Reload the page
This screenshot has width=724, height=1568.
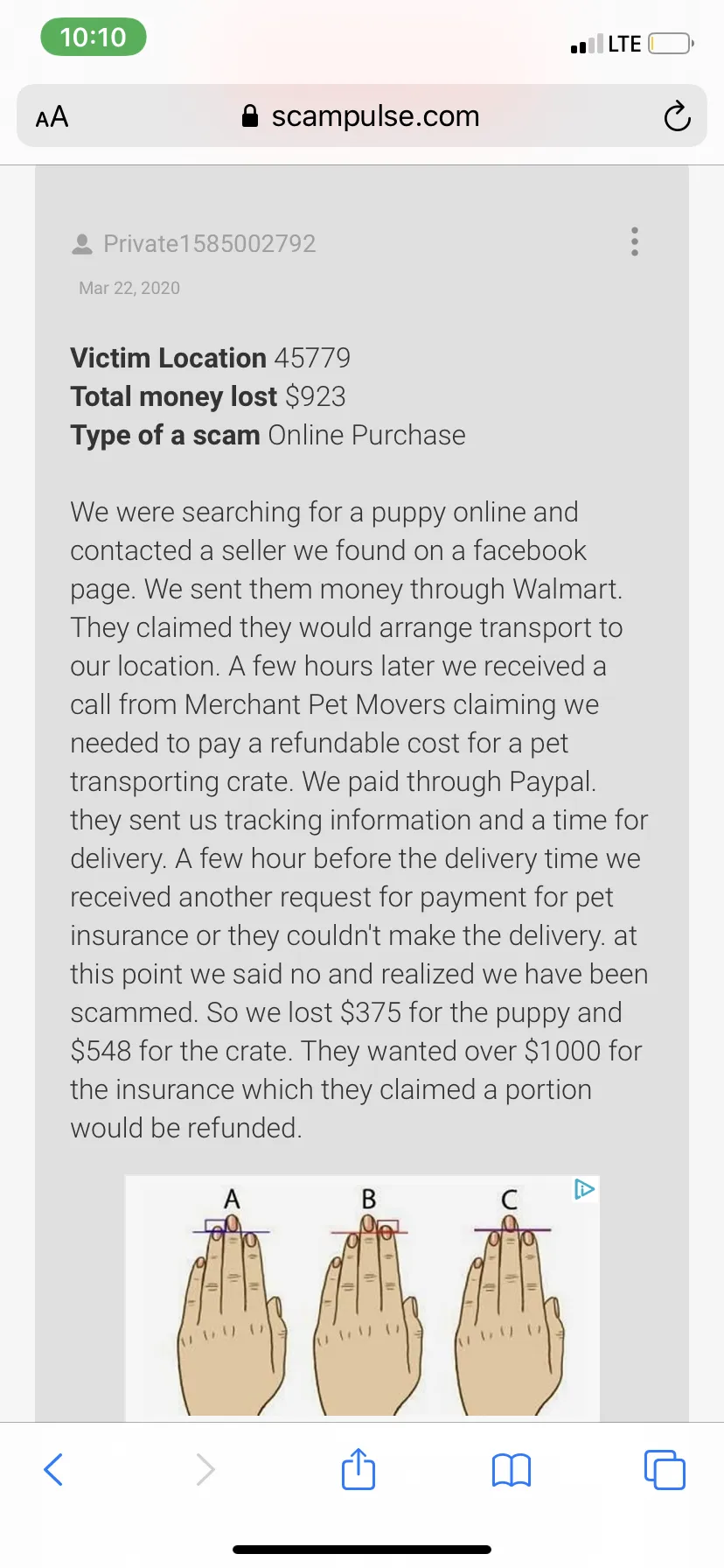pyautogui.click(x=677, y=116)
